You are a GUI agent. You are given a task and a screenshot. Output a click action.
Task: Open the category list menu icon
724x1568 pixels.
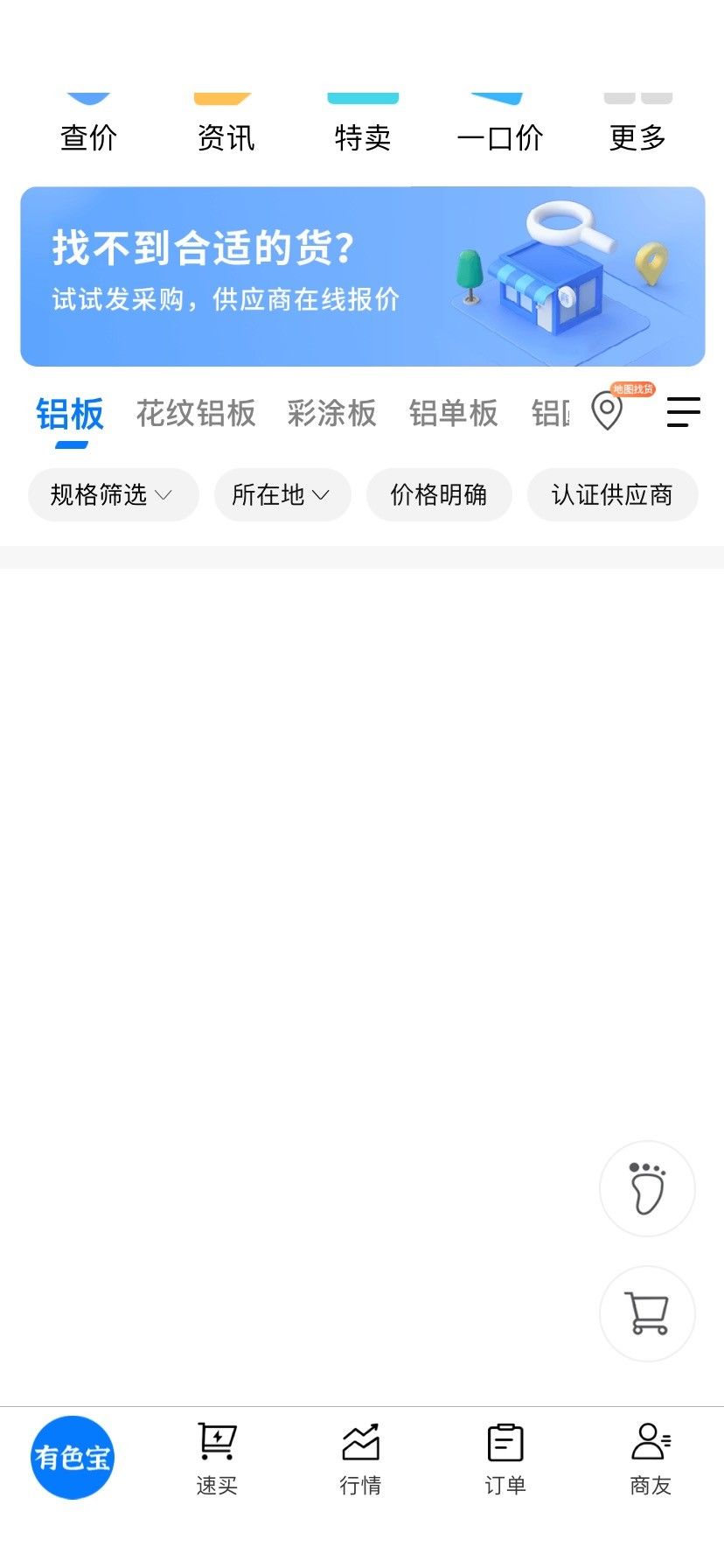click(684, 412)
